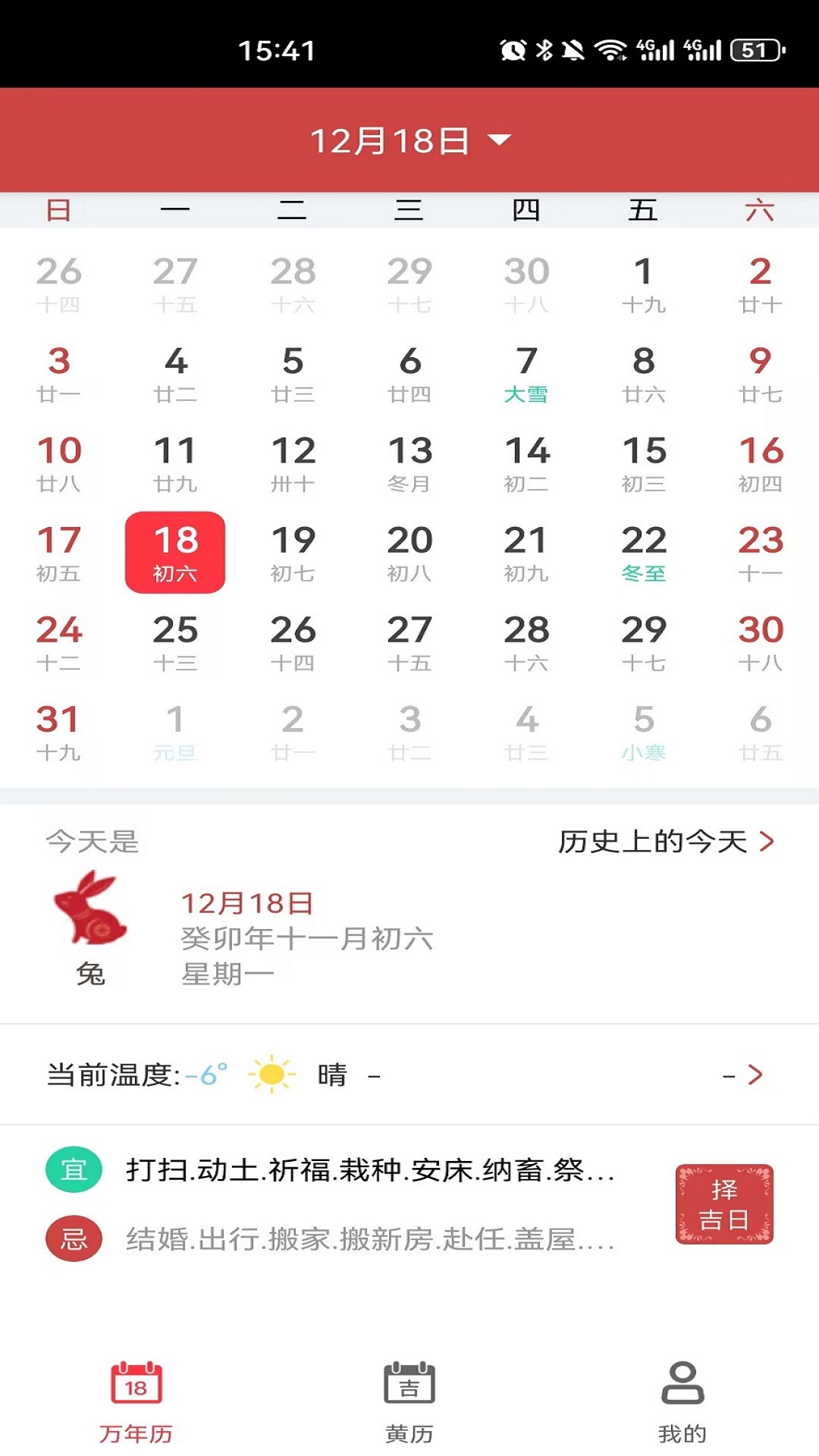Select December 1 in the calendar
This screenshot has height=1456, width=819.
(x=643, y=284)
